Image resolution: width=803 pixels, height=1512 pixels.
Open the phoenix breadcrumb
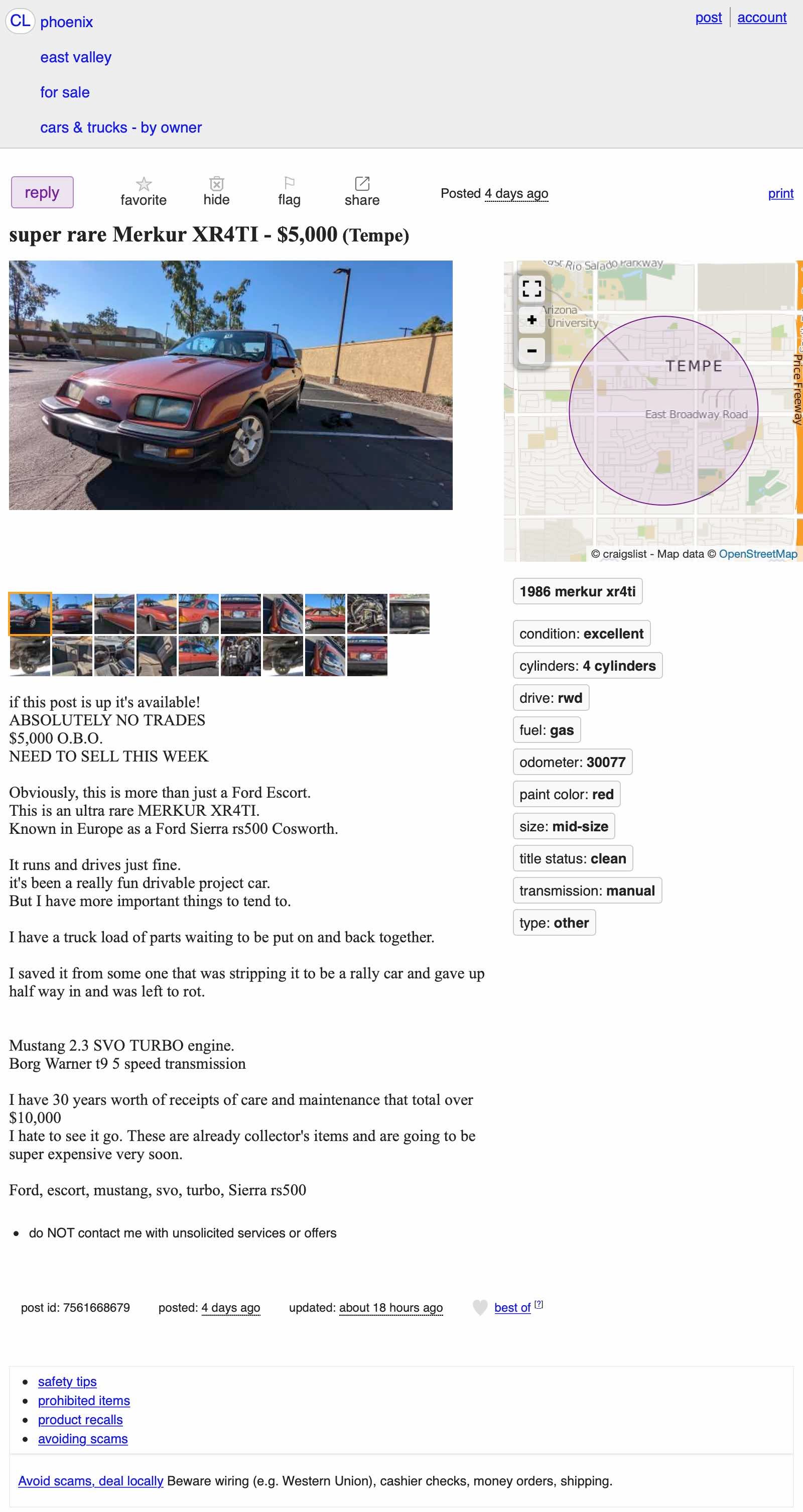pos(66,22)
